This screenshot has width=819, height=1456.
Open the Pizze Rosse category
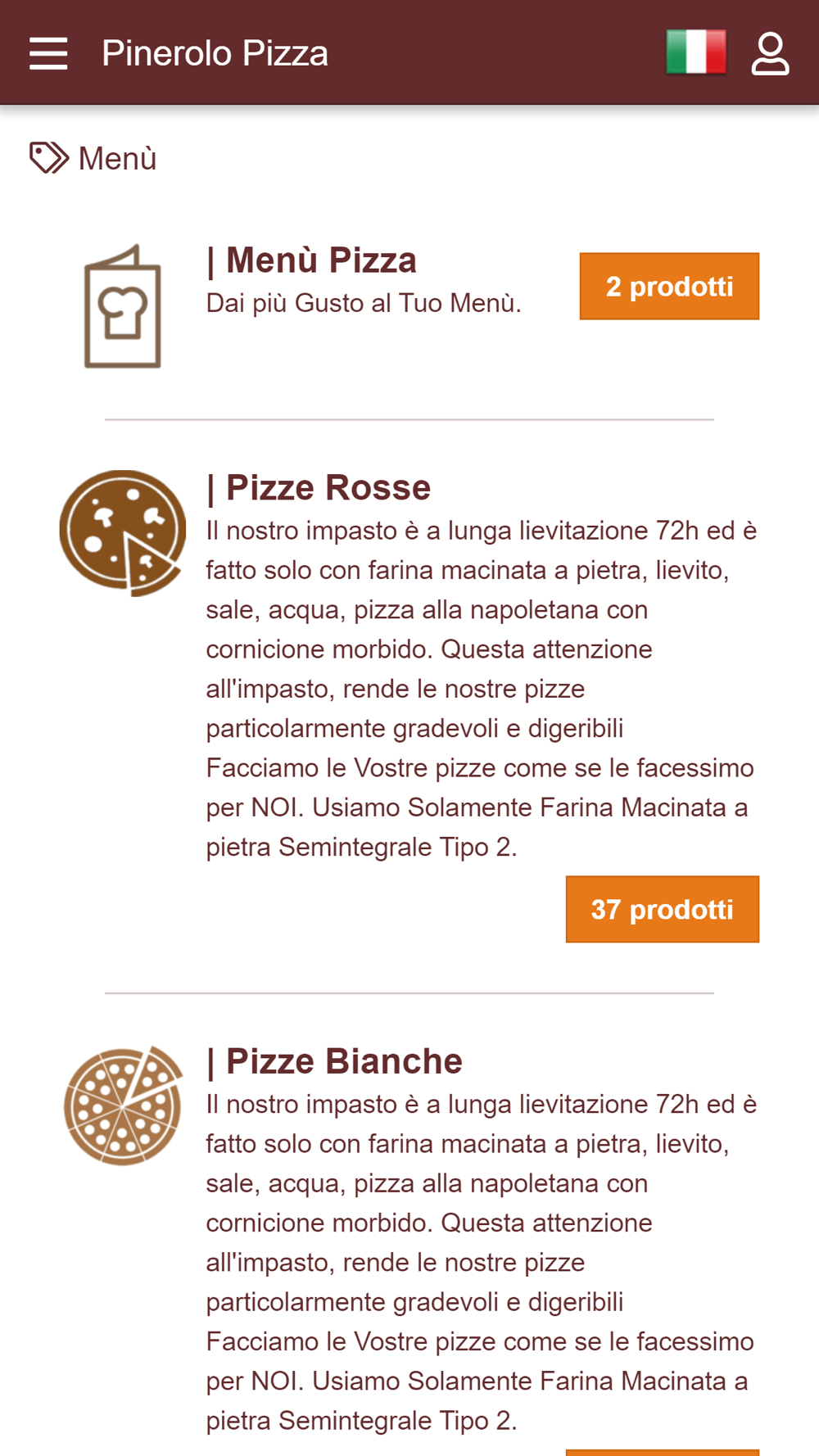pyautogui.click(x=319, y=488)
